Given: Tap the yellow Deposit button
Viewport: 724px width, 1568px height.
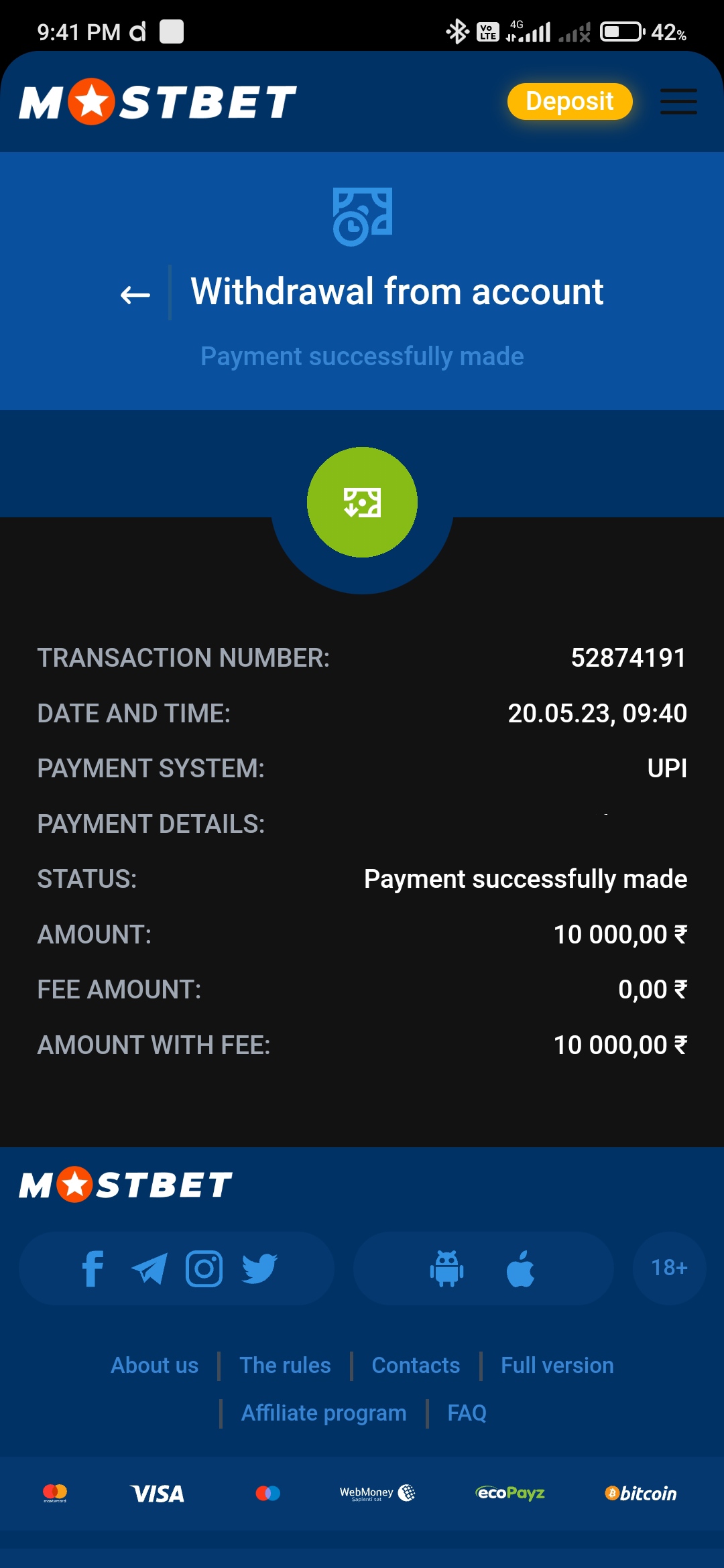Looking at the screenshot, I should pos(570,101).
